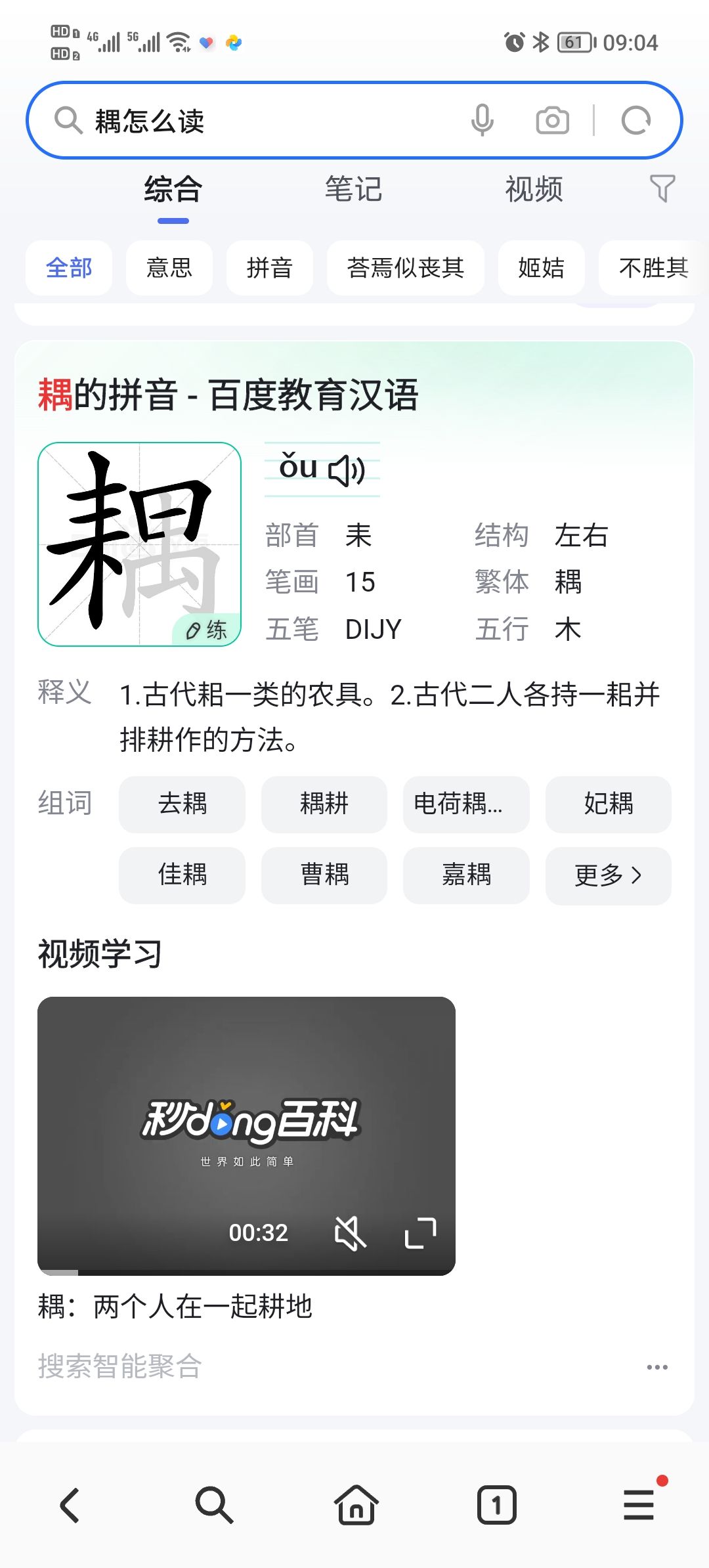
Task: Switch to the 视频 tab
Action: (534, 190)
